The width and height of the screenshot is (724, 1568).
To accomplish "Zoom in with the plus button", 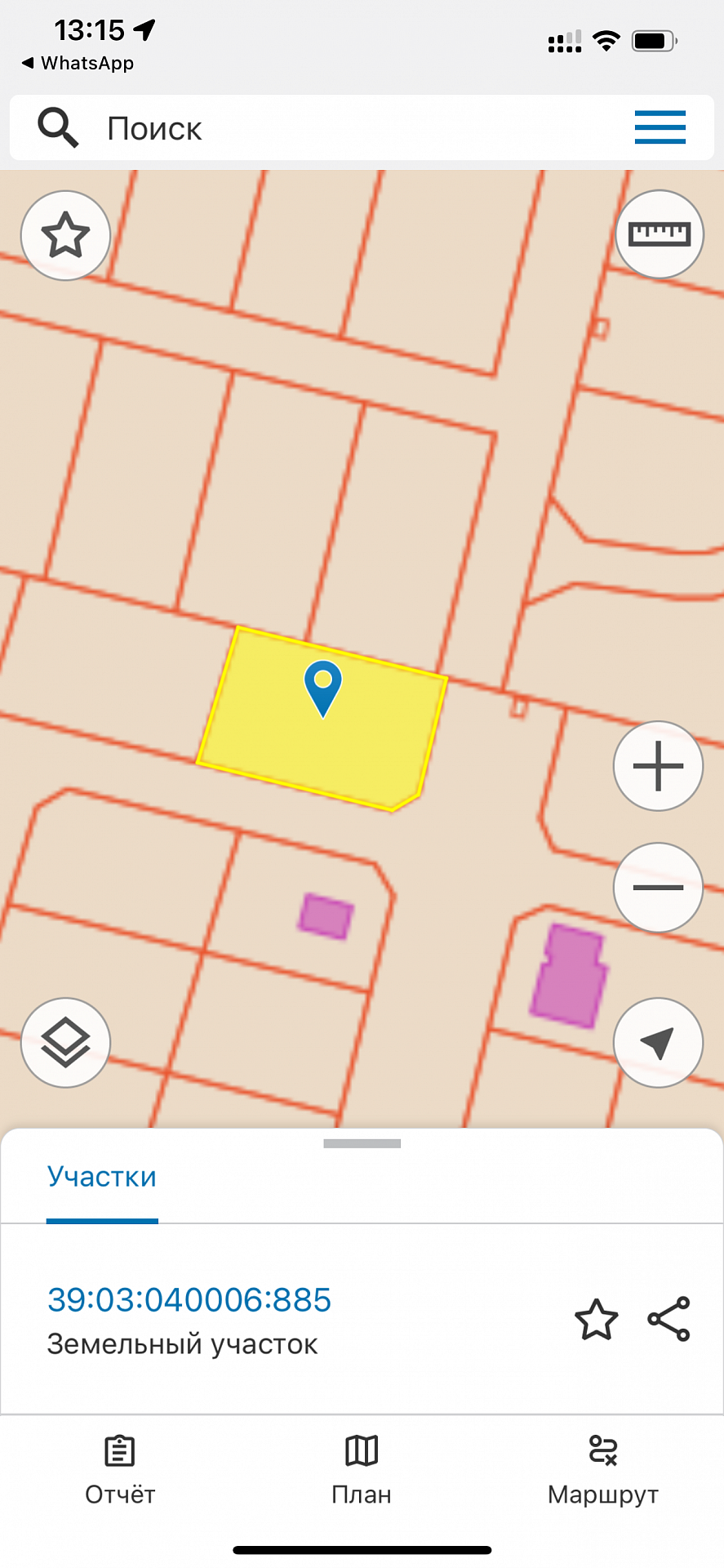I will 658,766.
